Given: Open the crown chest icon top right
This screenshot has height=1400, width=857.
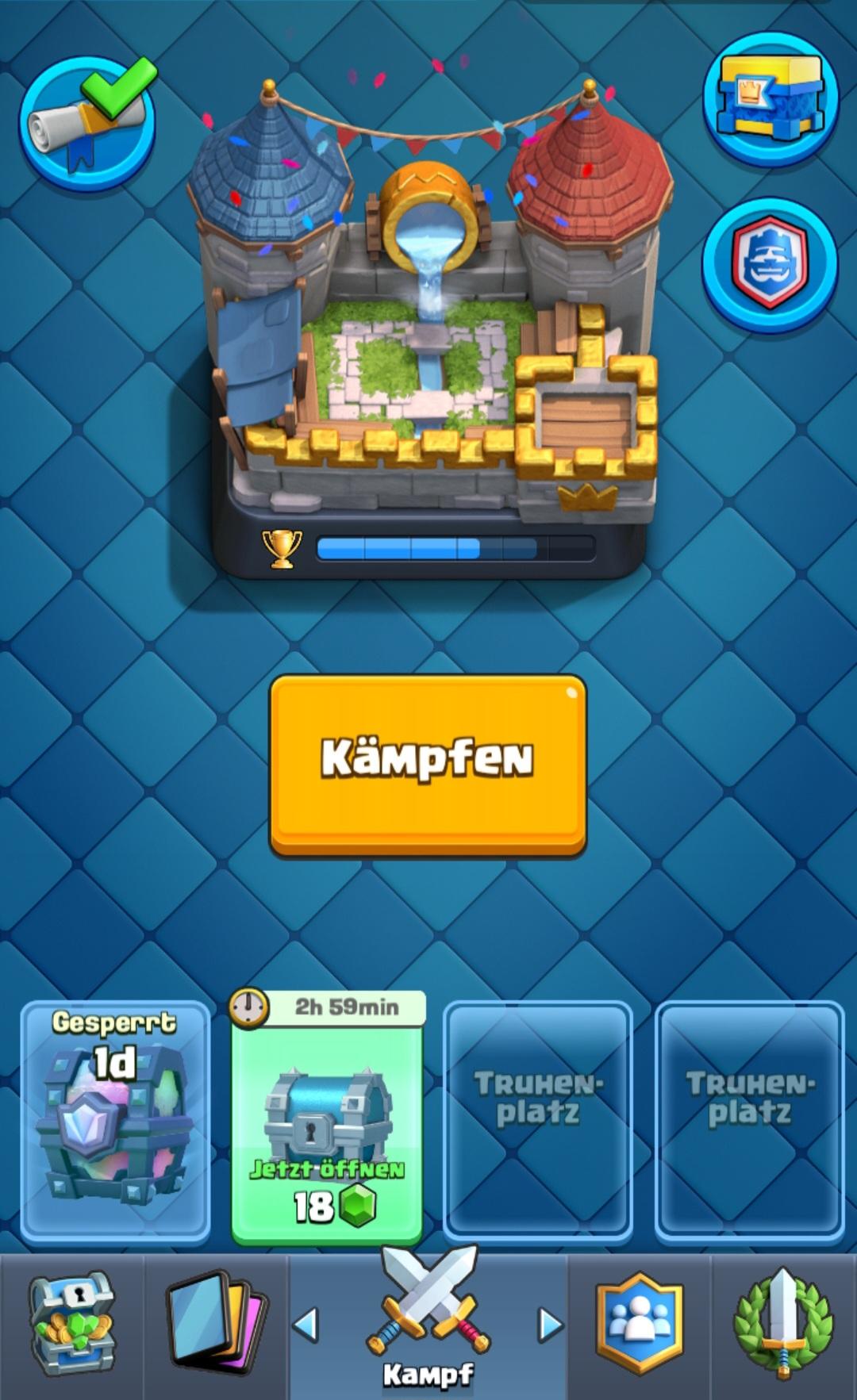Looking at the screenshot, I should [x=774, y=102].
